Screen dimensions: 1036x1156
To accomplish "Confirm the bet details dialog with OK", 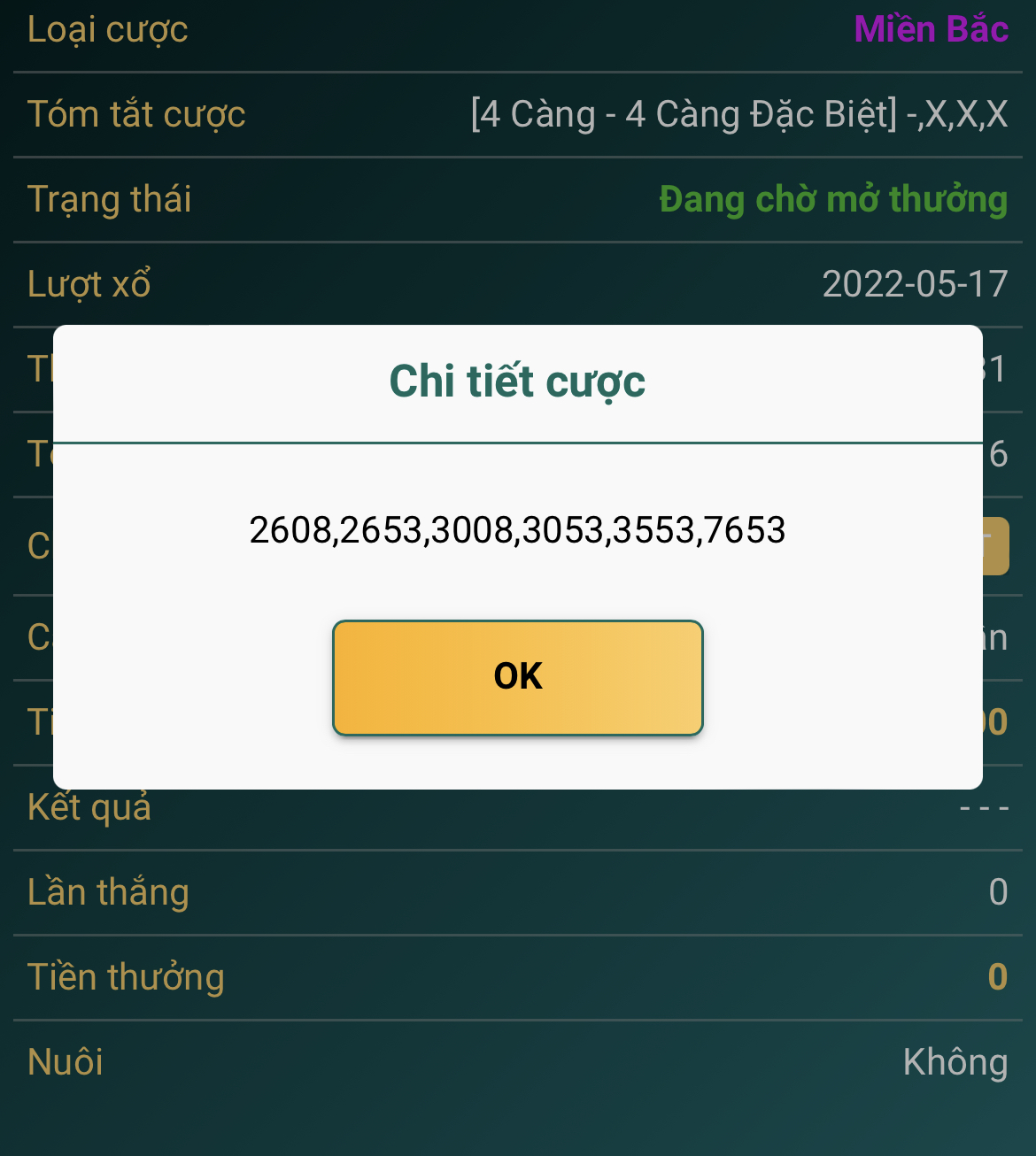I will [x=517, y=677].
